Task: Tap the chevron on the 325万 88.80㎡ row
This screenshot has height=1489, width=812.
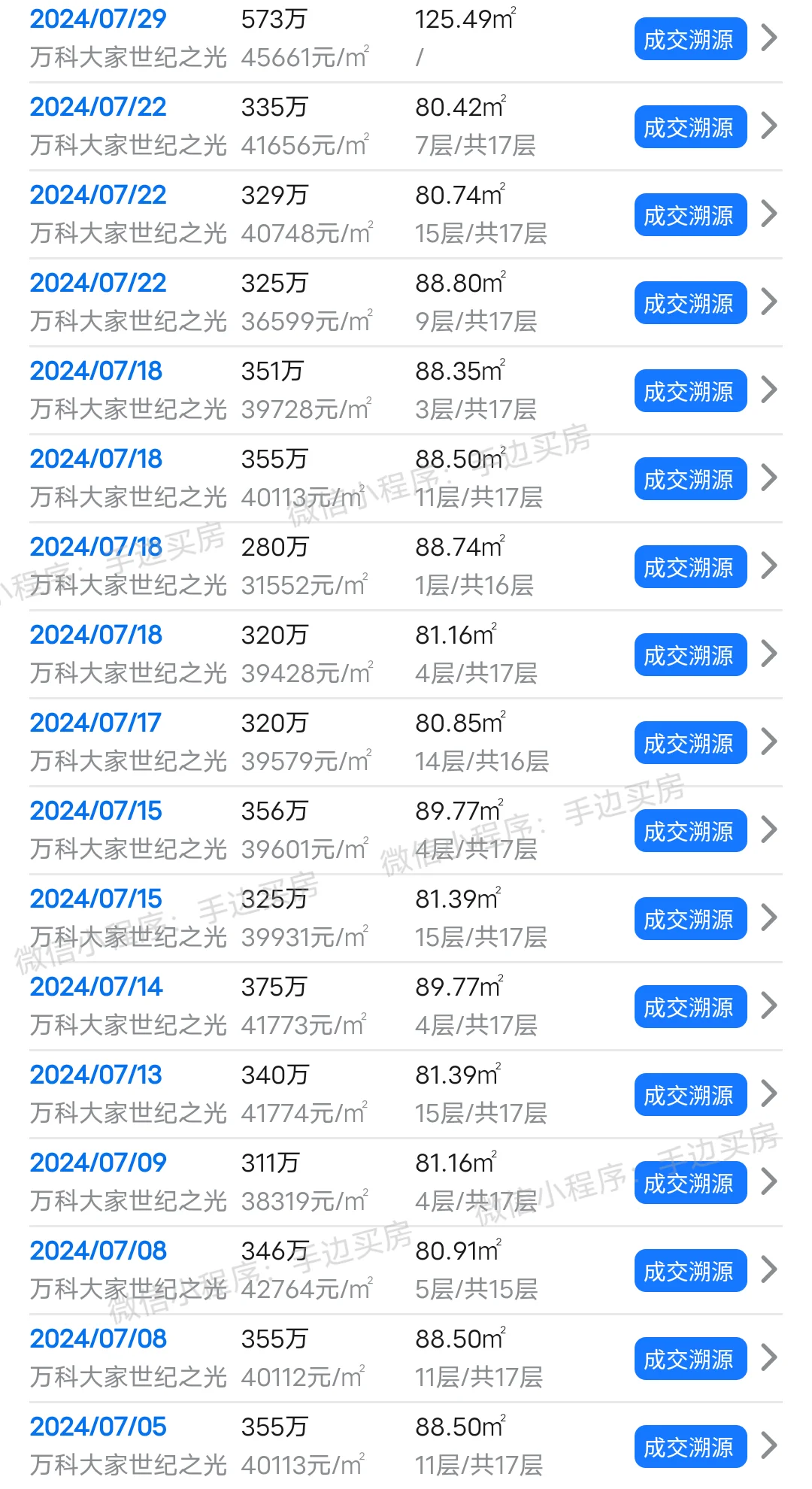Action: [768, 302]
